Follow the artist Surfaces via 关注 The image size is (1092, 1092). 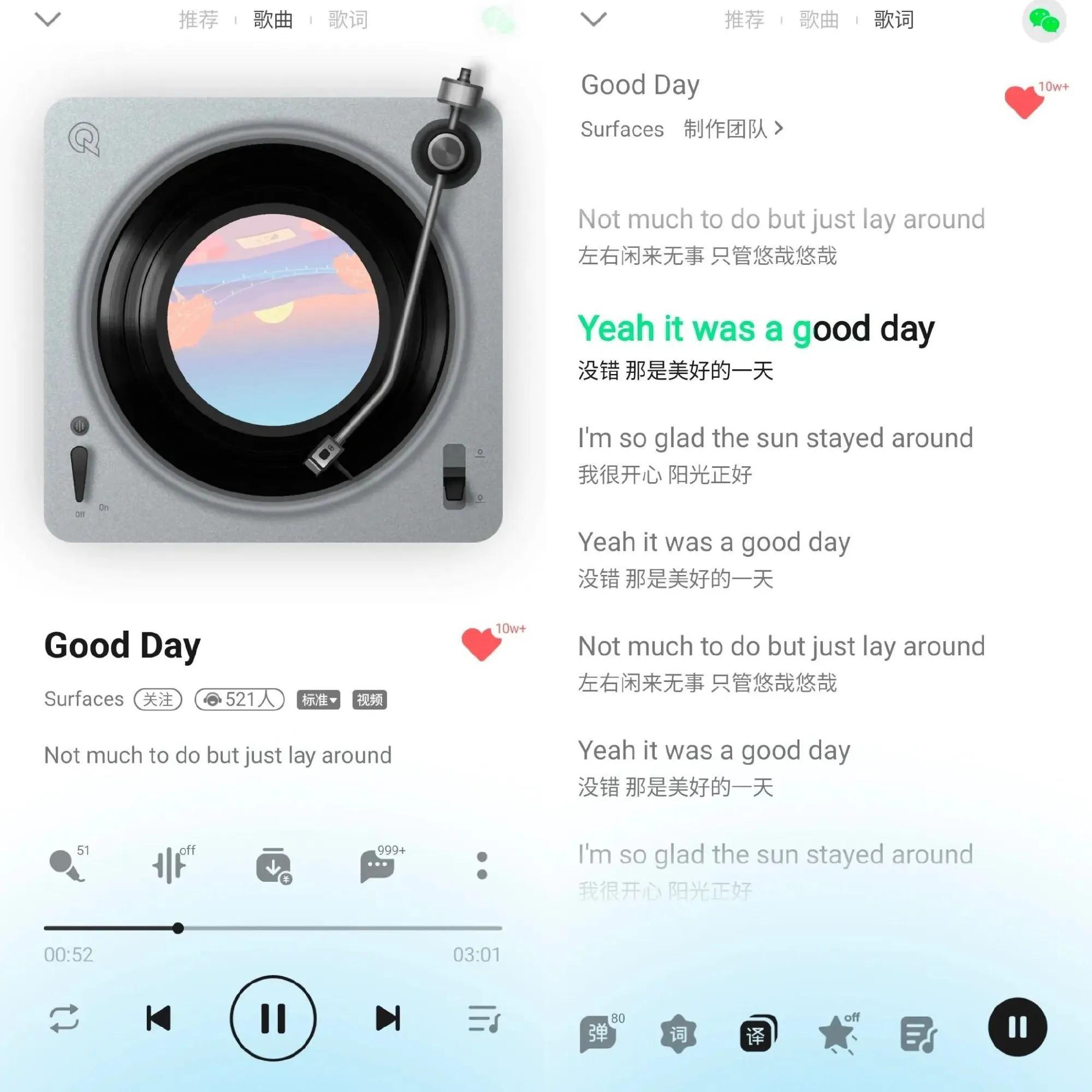pyautogui.click(x=158, y=700)
